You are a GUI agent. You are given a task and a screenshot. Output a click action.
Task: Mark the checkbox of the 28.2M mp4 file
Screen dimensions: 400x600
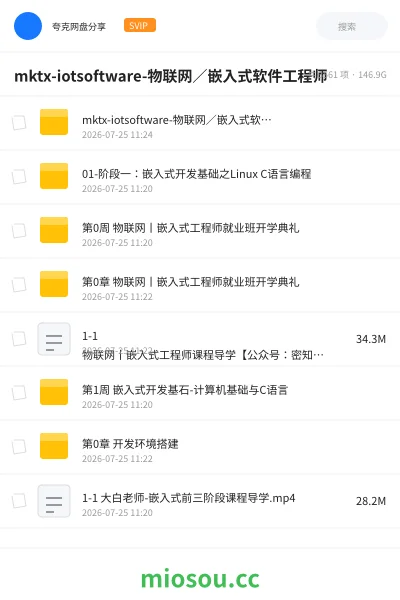click(x=19, y=501)
